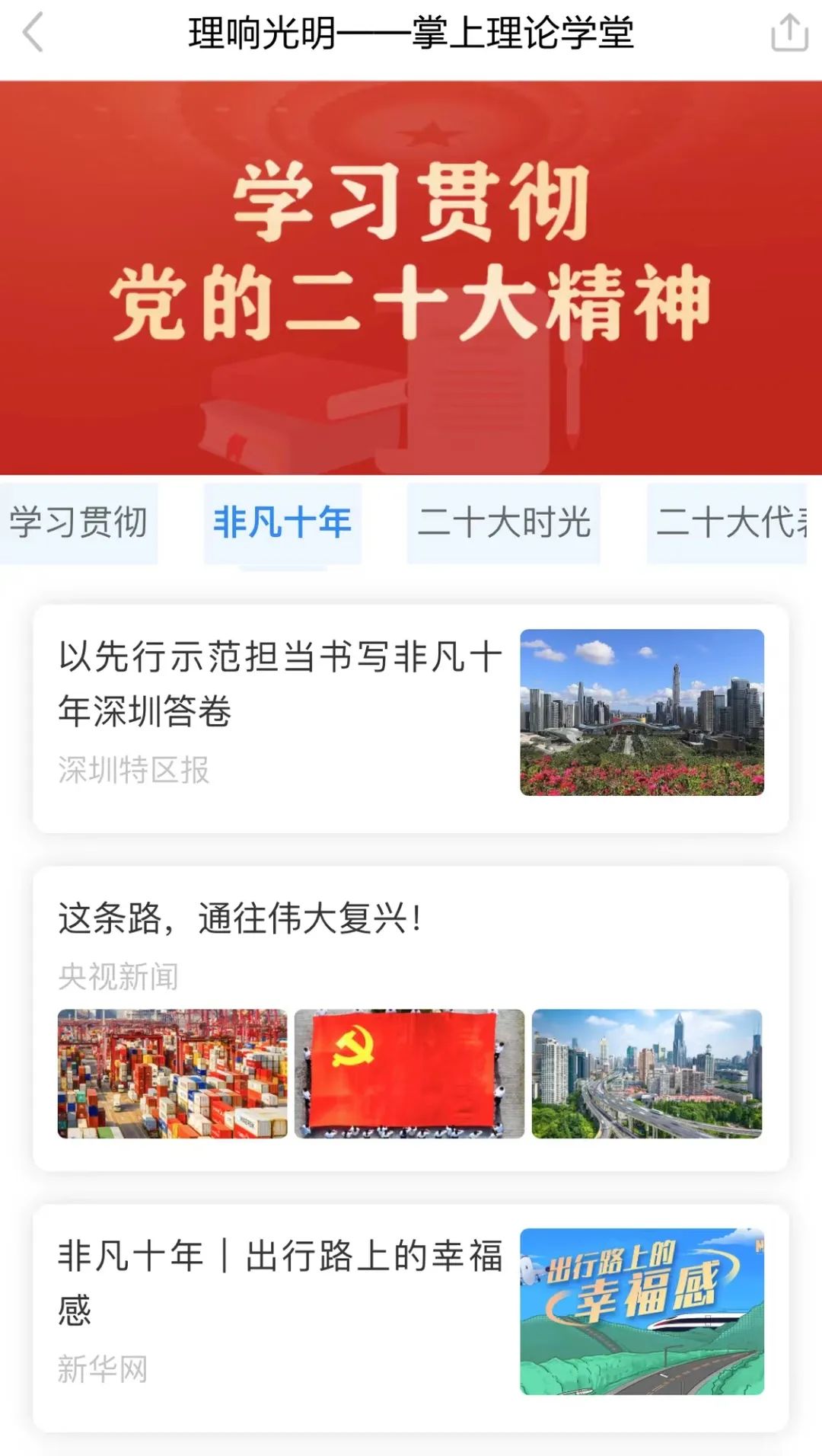Go back using the top-left arrow
Image resolution: width=822 pixels, height=1456 pixels.
(33, 33)
